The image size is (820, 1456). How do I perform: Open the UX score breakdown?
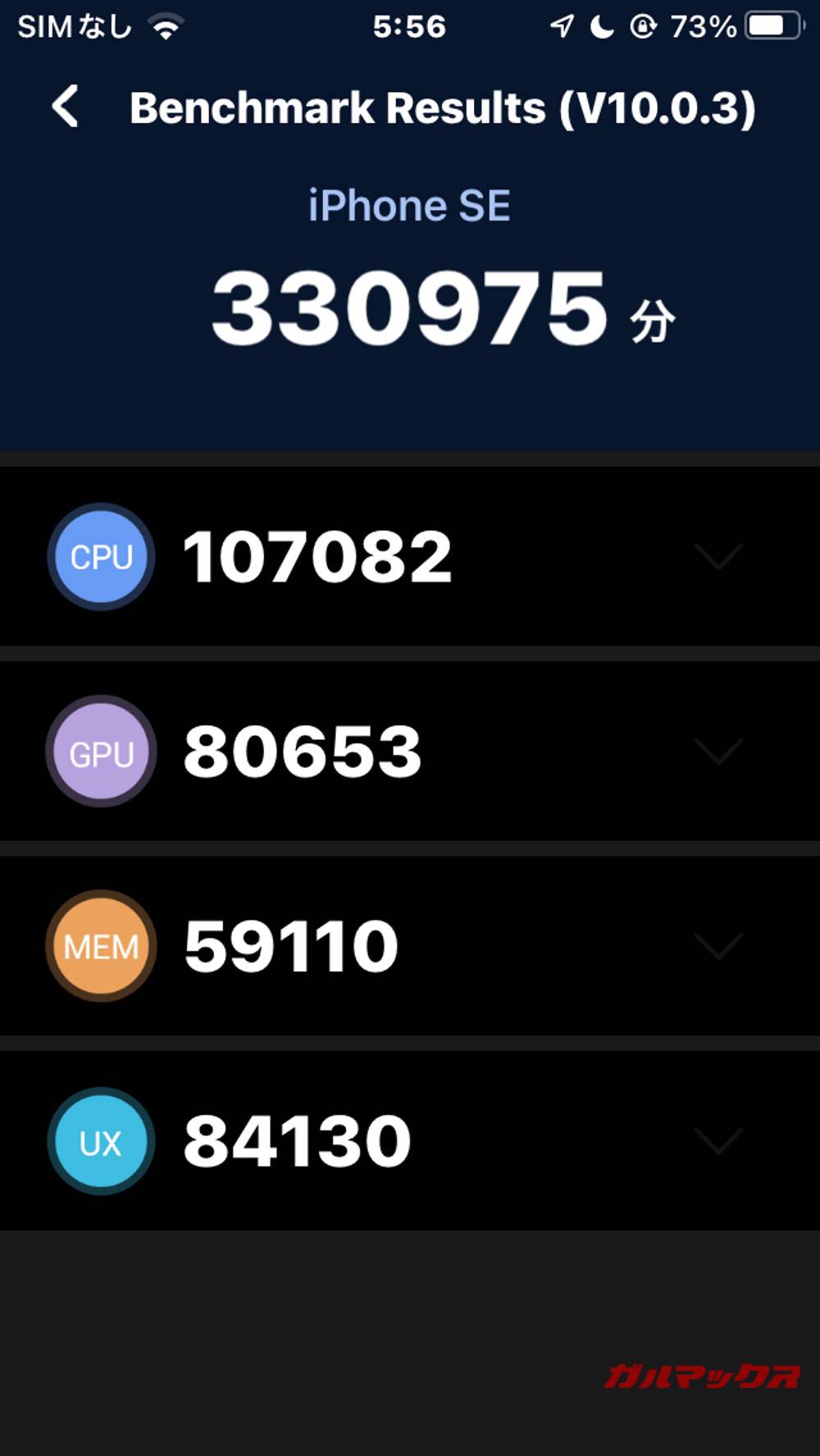tap(718, 1141)
